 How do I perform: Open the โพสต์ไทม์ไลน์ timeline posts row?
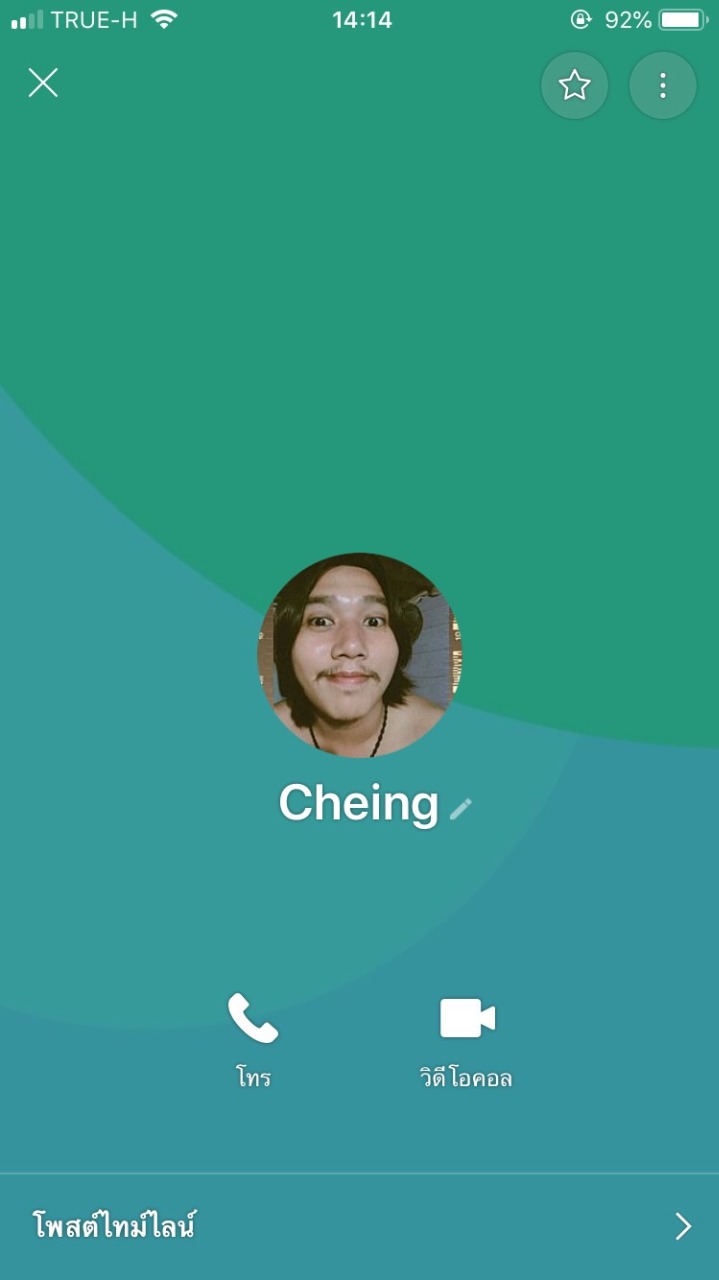pyautogui.click(x=359, y=1226)
